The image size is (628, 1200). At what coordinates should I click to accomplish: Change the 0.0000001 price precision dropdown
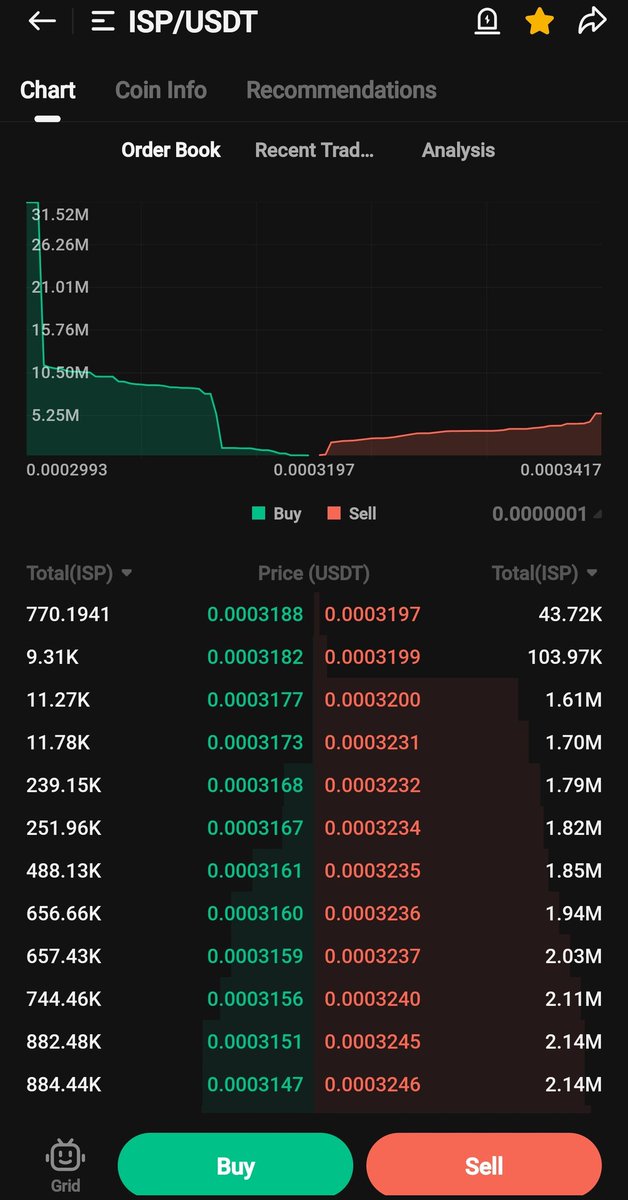coord(547,514)
